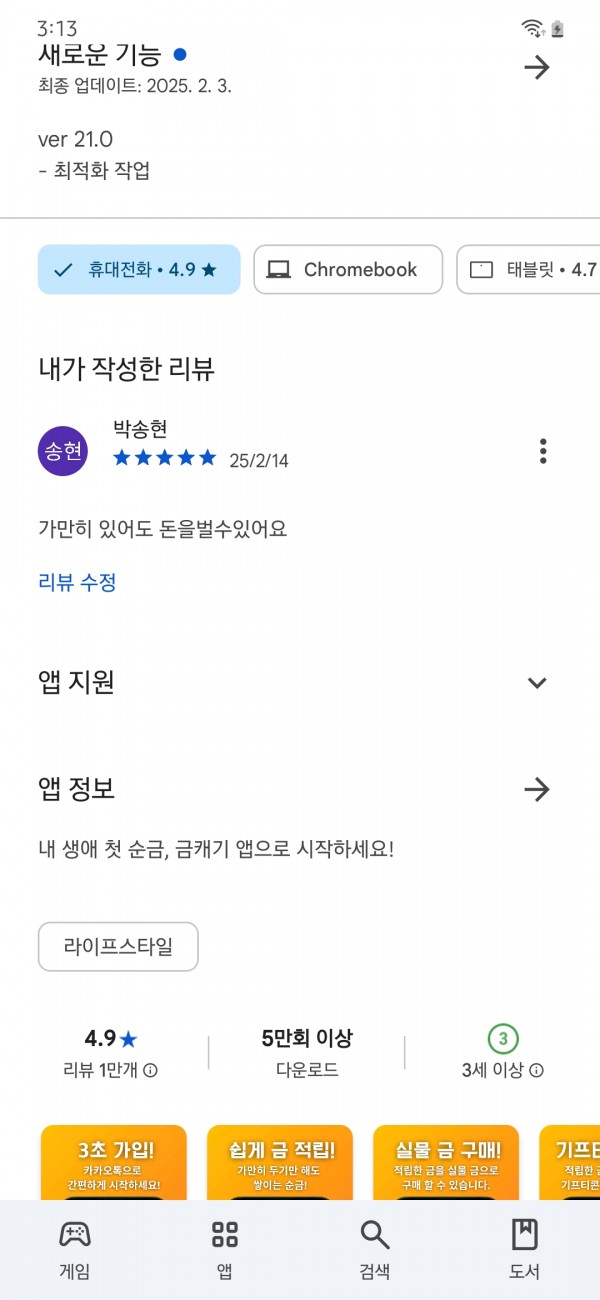The width and height of the screenshot is (600, 1300).
Task: Show info about 리뷰 1만개 rating
Action: [x=151, y=1070]
